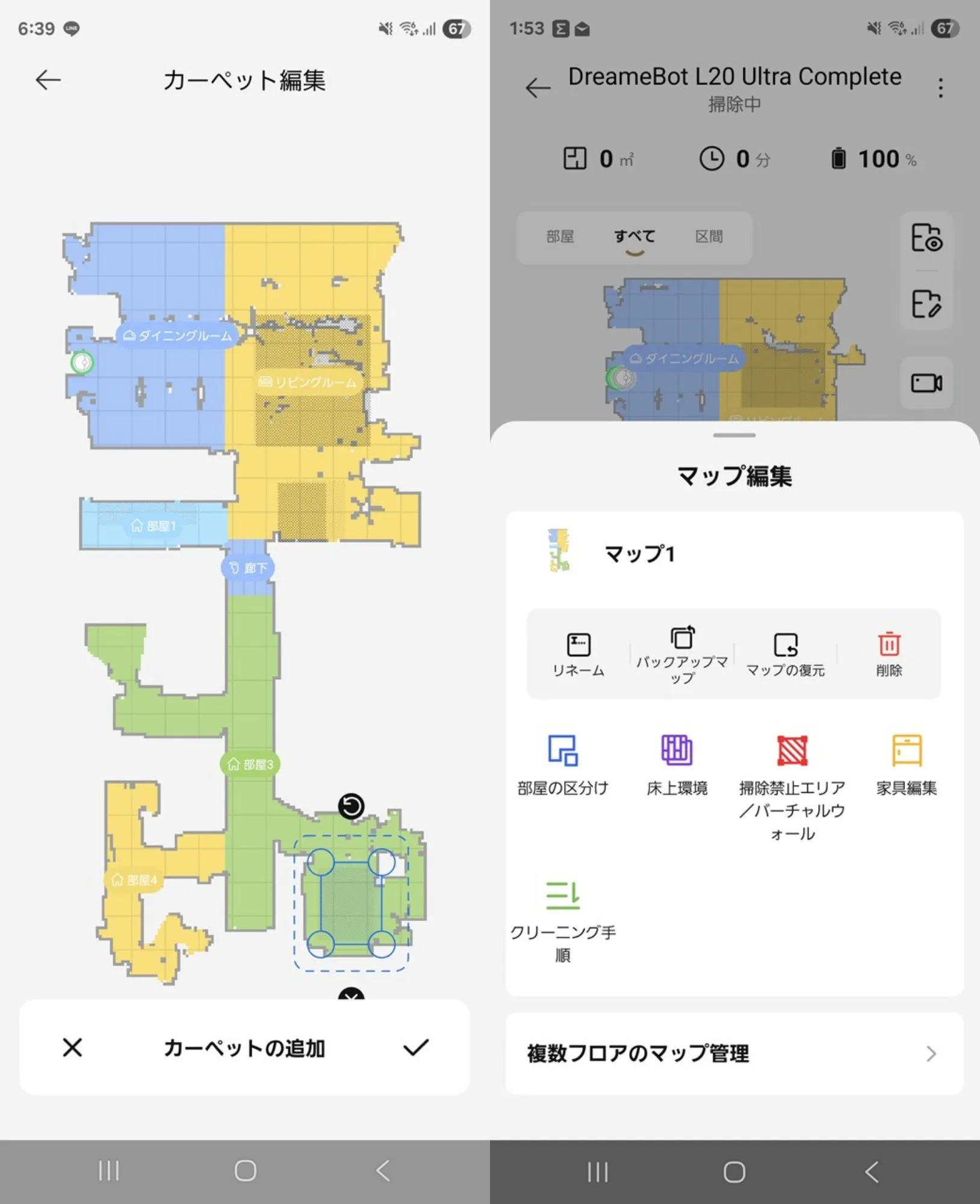Cancel adding the carpet with the X

(x=72, y=1048)
